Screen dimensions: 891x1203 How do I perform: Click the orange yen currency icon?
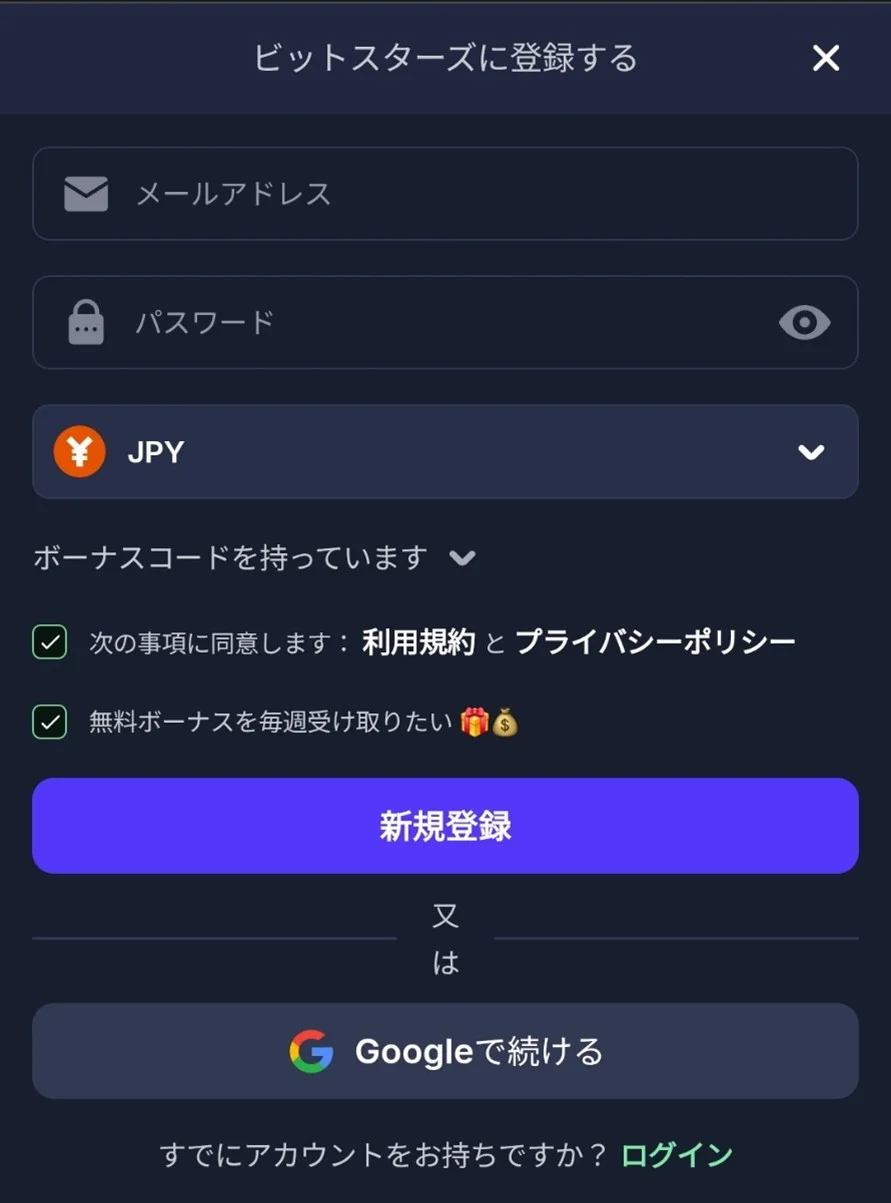tap(79, 451)
